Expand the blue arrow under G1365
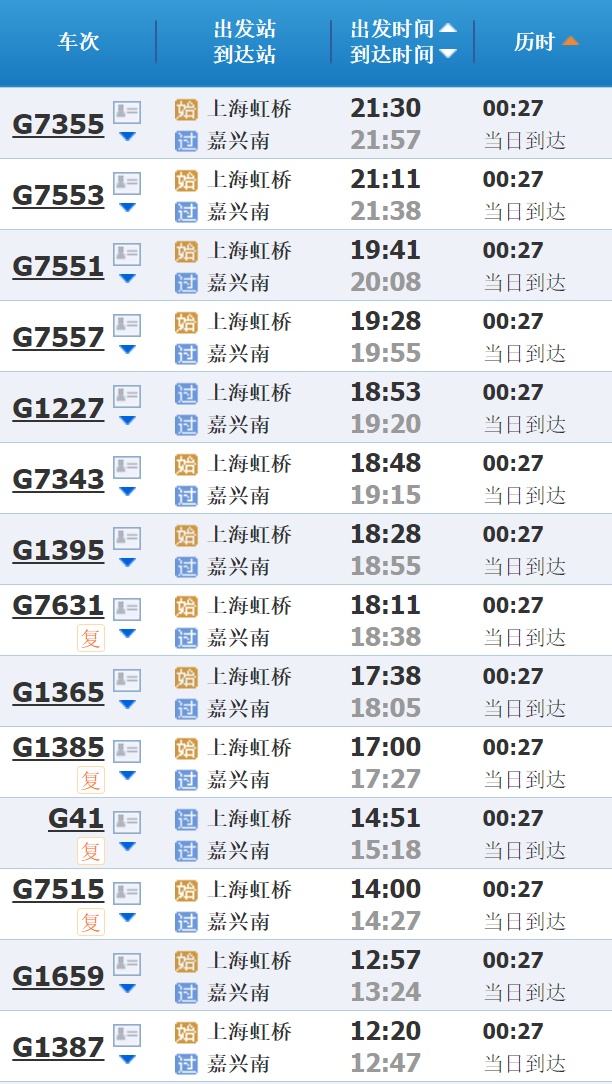The height and width of the screenshot is (1084, 612). click(127, 704)
